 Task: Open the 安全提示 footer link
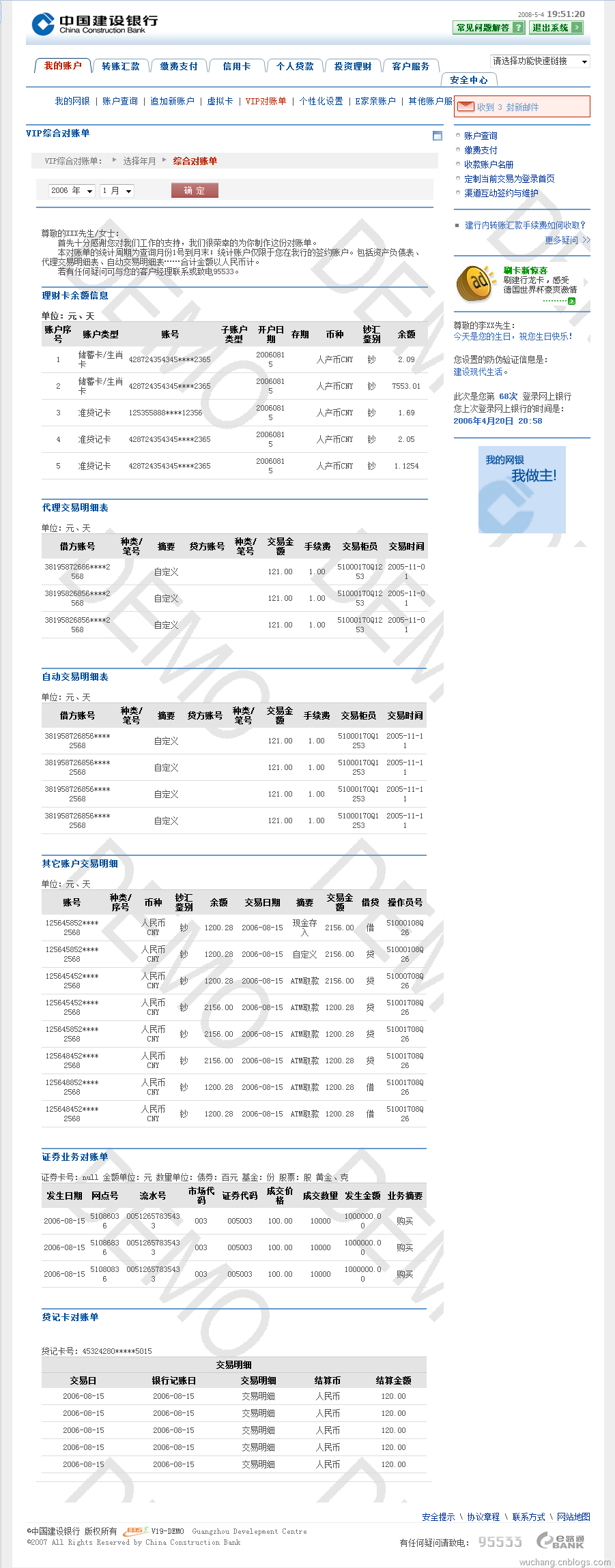click(438, 1517)
